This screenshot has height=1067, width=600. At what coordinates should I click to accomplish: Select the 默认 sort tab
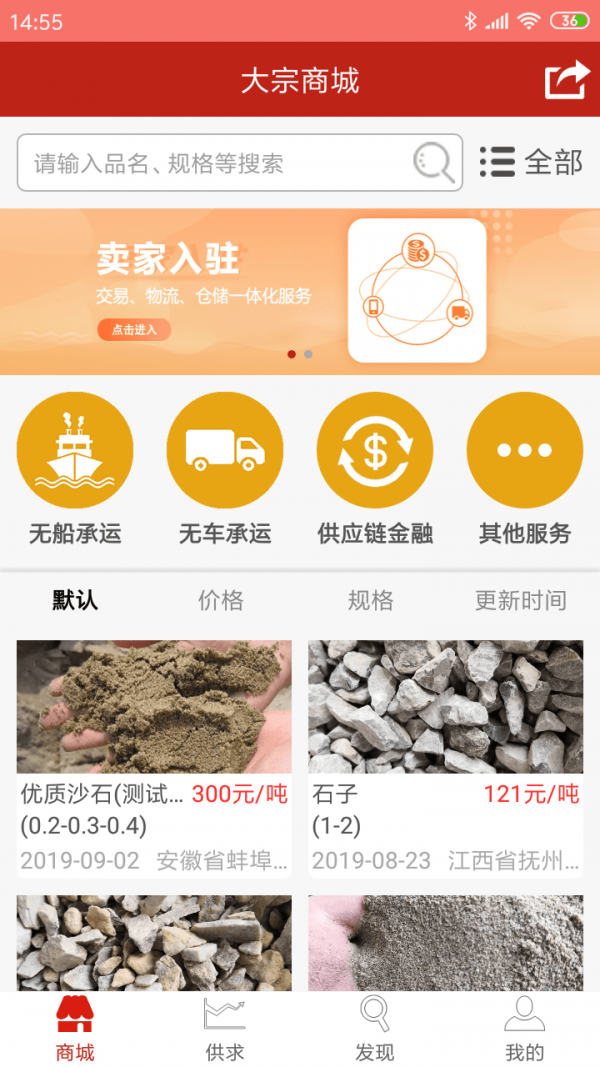(75, 600)
